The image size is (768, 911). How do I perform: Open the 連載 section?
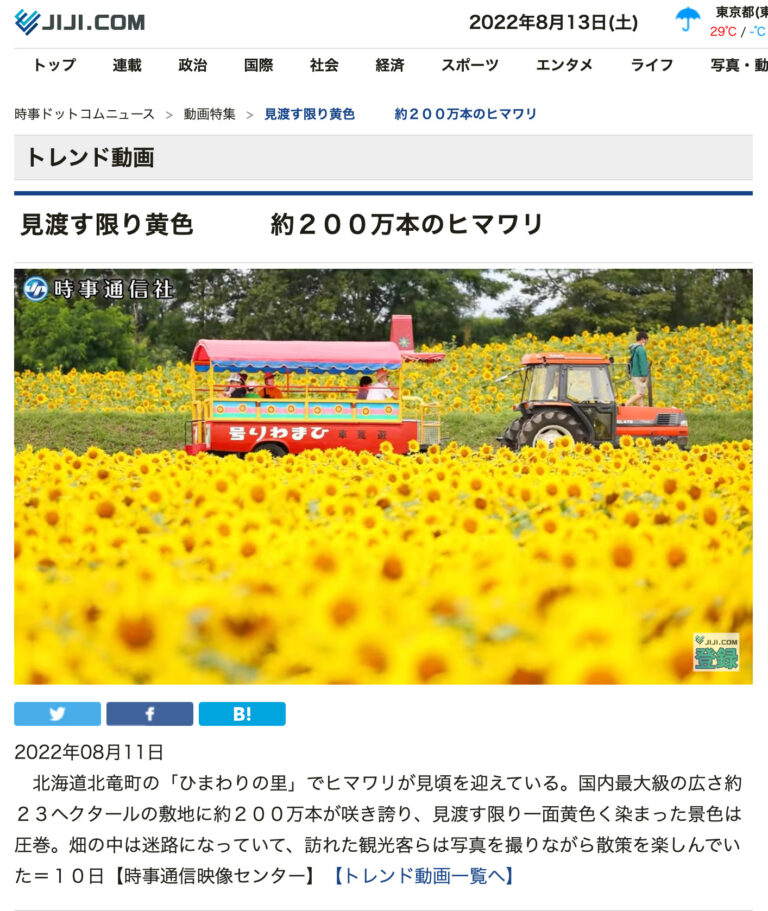127,65
